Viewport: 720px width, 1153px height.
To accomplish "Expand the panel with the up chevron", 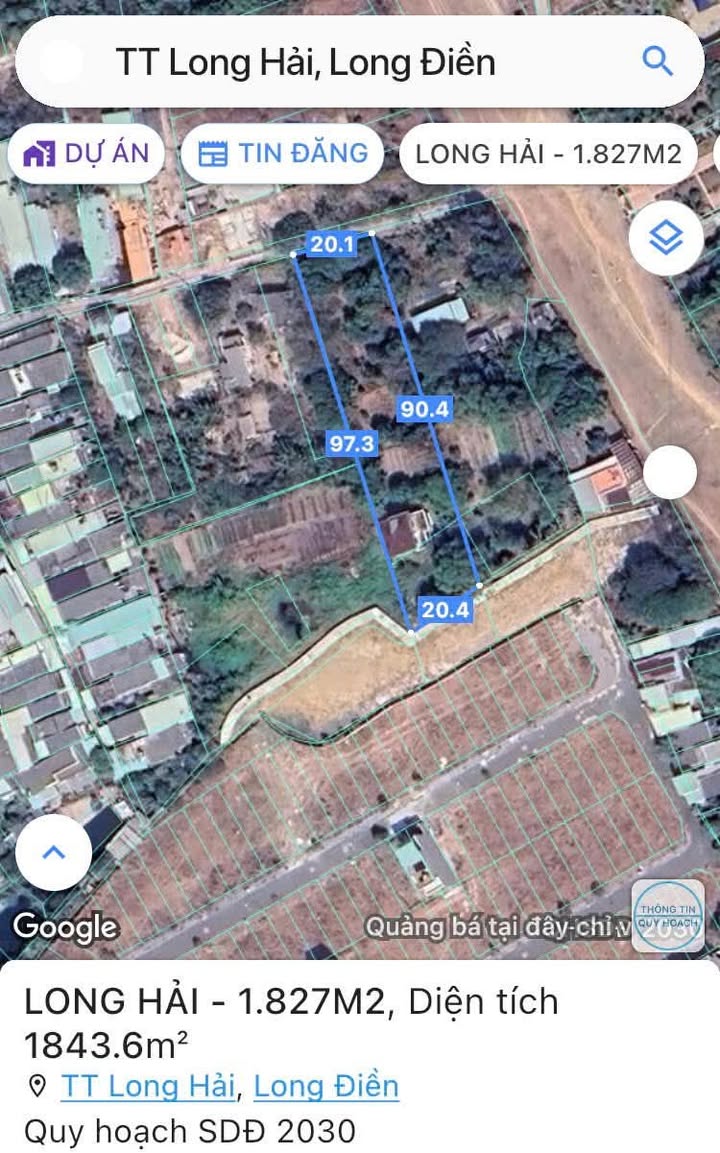I will [54, 853].
